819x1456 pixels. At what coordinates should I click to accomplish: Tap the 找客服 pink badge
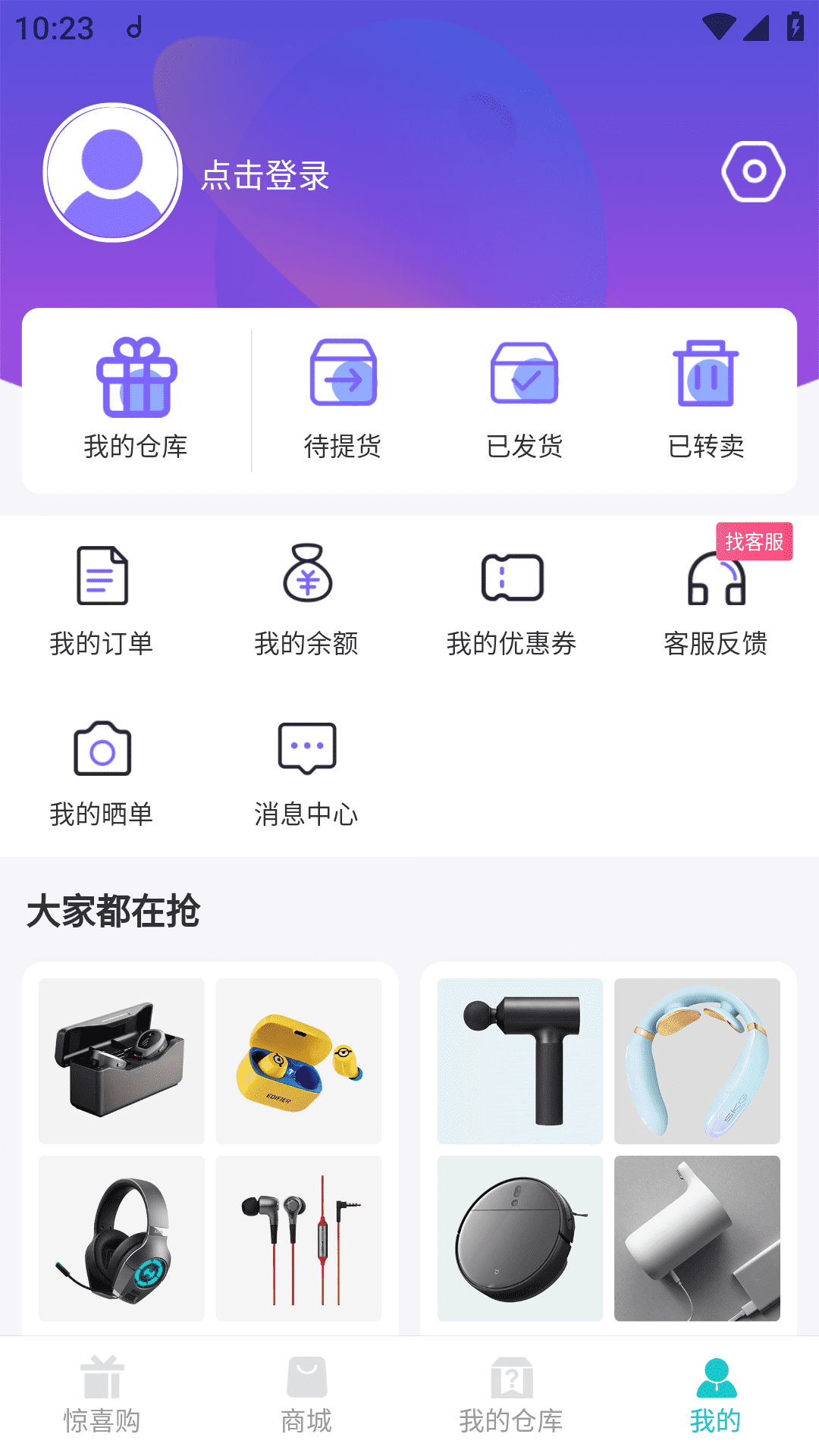[755, 542]
